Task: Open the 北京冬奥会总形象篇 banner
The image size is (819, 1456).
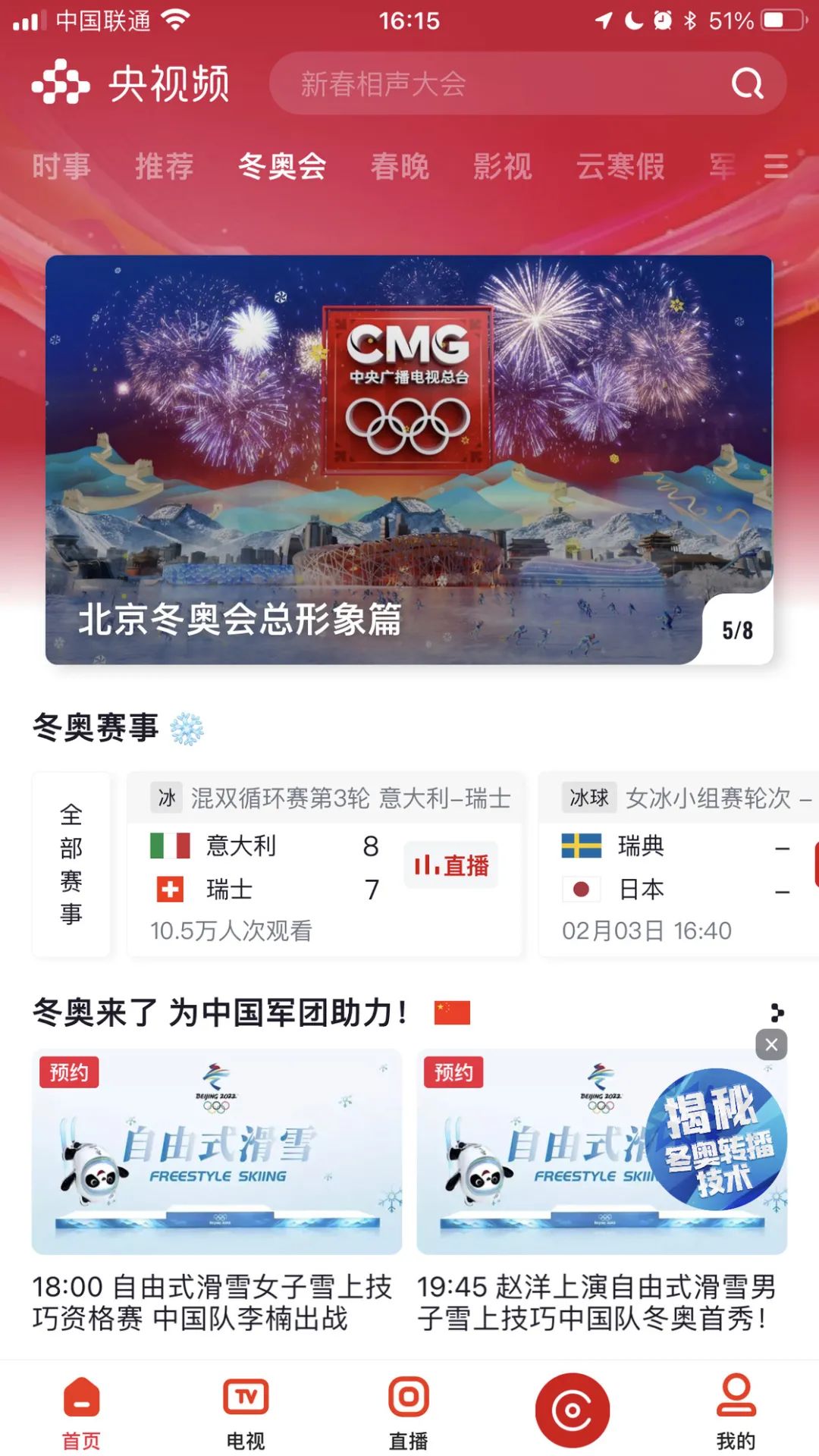Action: [409, 460]
